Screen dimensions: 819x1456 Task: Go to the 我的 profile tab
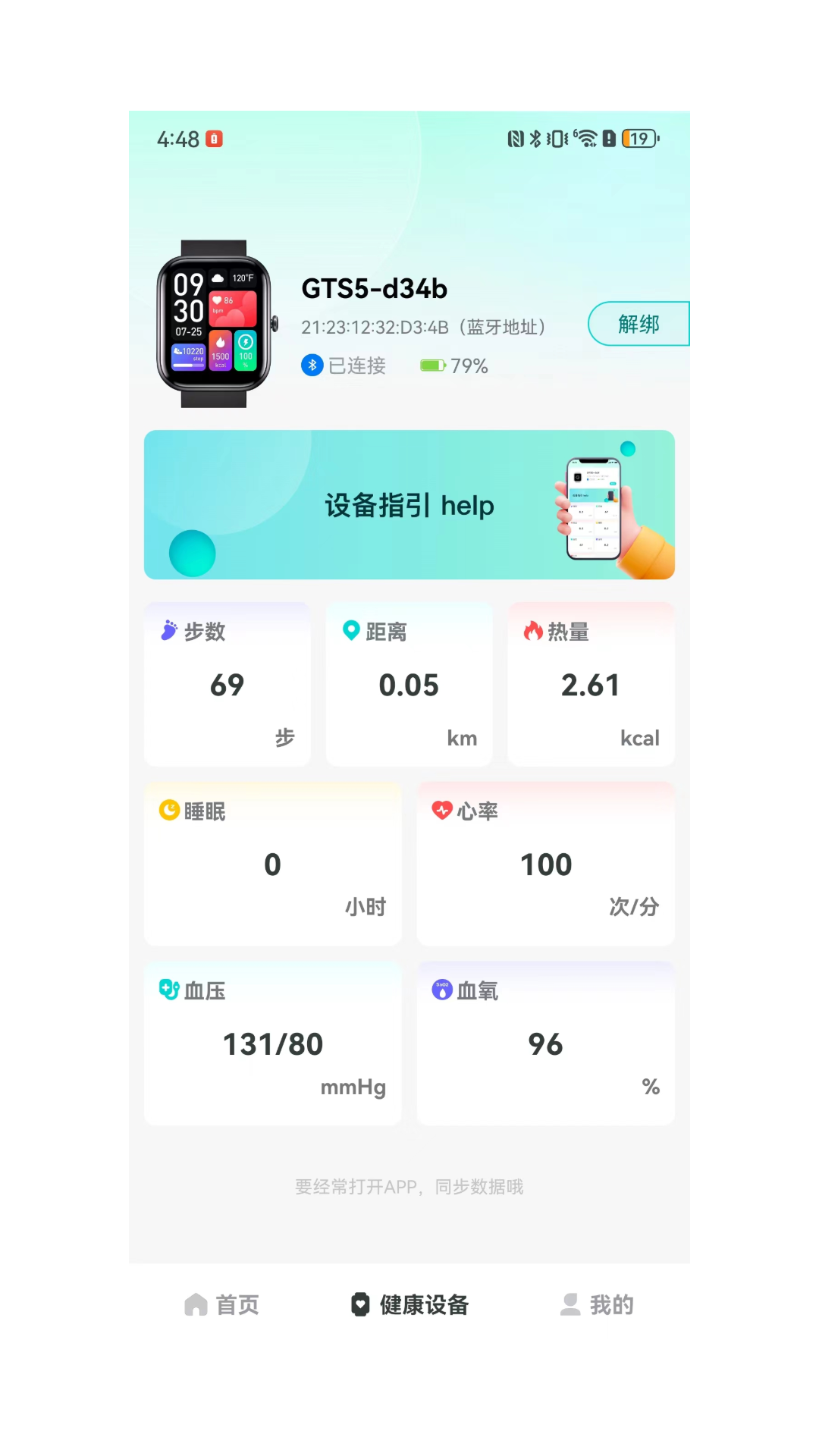tap(597, 1304)
